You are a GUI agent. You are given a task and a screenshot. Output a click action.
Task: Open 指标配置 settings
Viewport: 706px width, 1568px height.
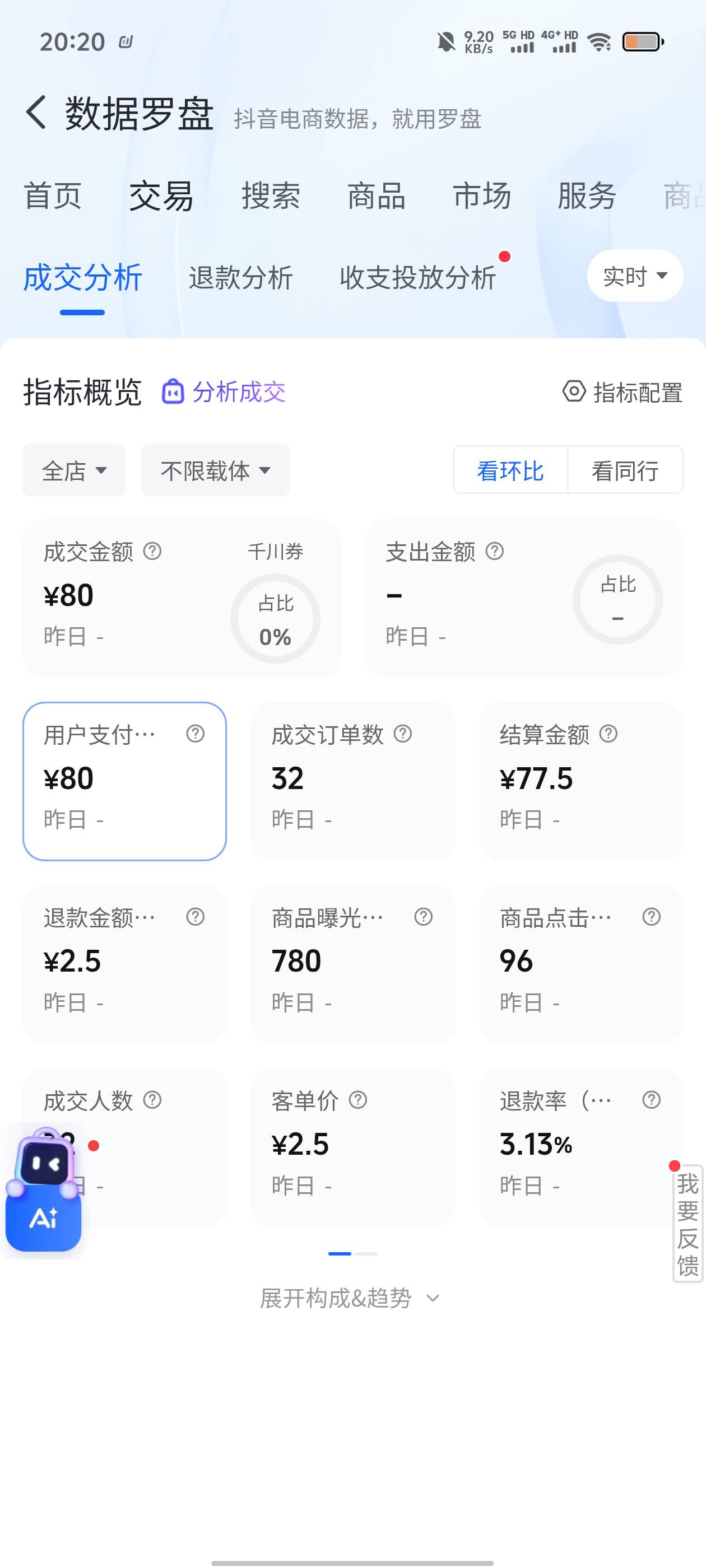pyautogui.click(x=622, y=392)
